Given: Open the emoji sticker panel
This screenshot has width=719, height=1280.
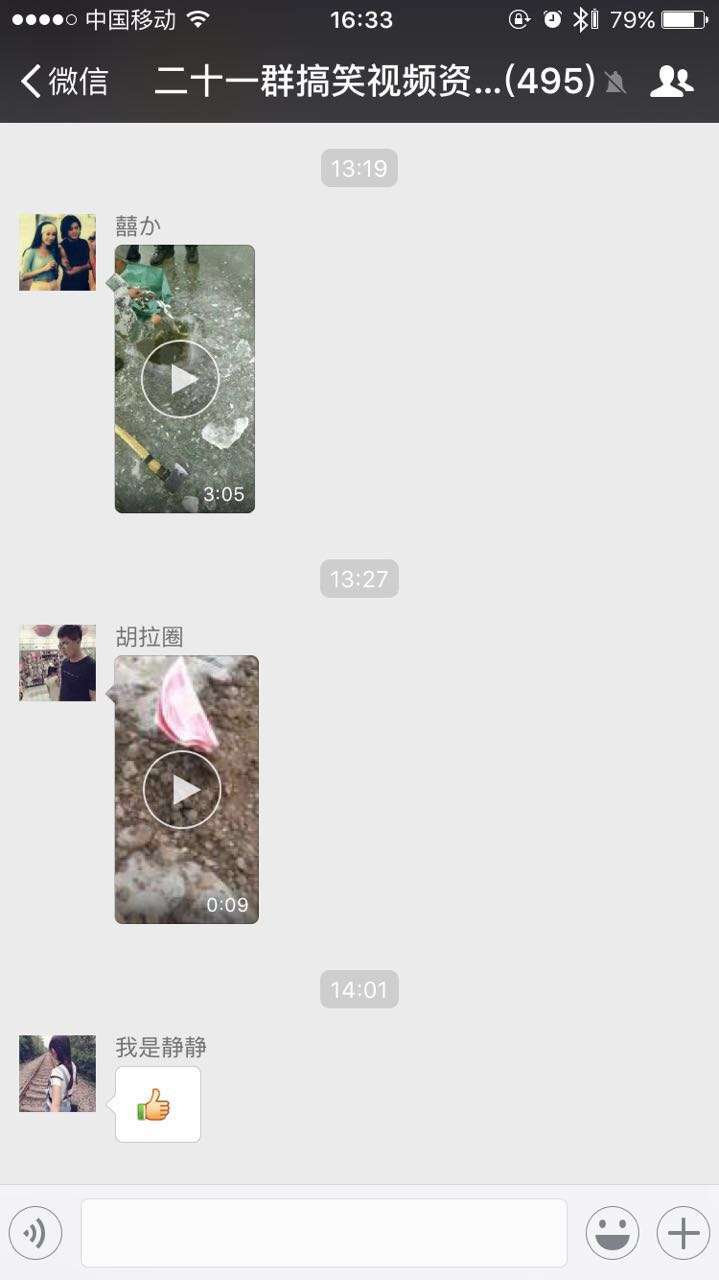Looking at the screenshot, I should point(612,1233).
